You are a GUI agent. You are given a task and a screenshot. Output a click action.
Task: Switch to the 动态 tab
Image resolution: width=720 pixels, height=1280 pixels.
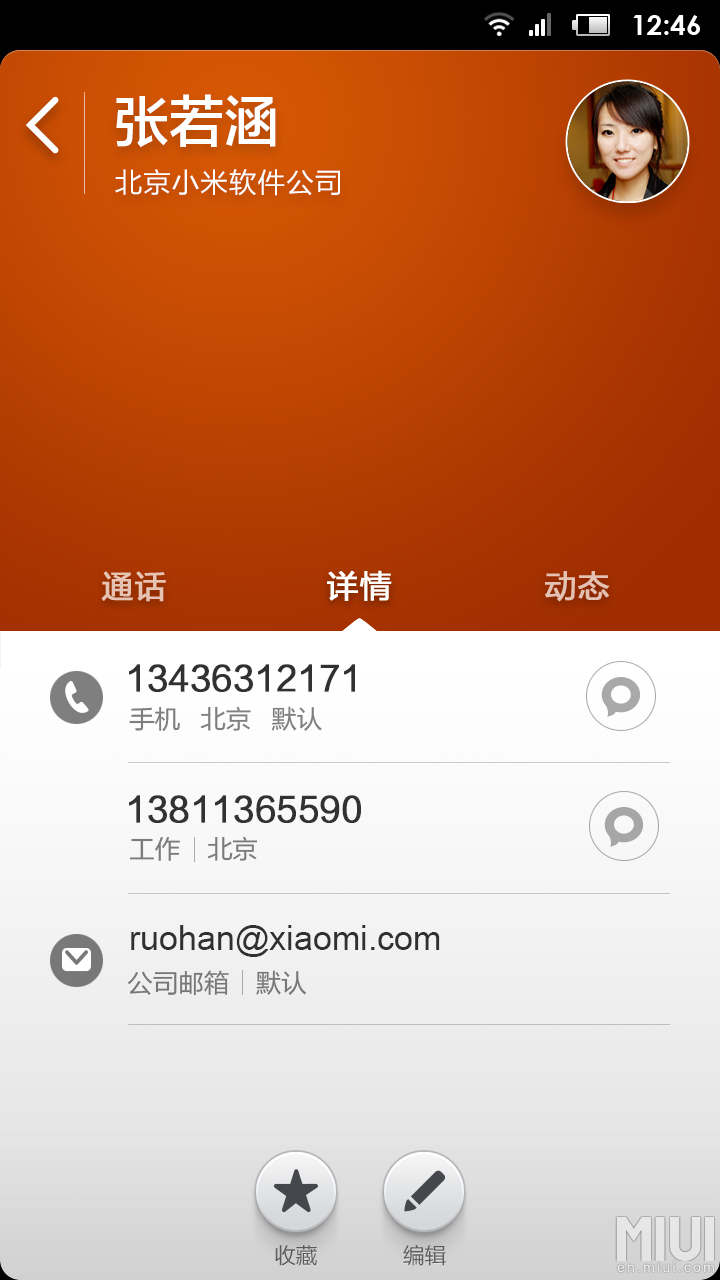click(577, 587)
